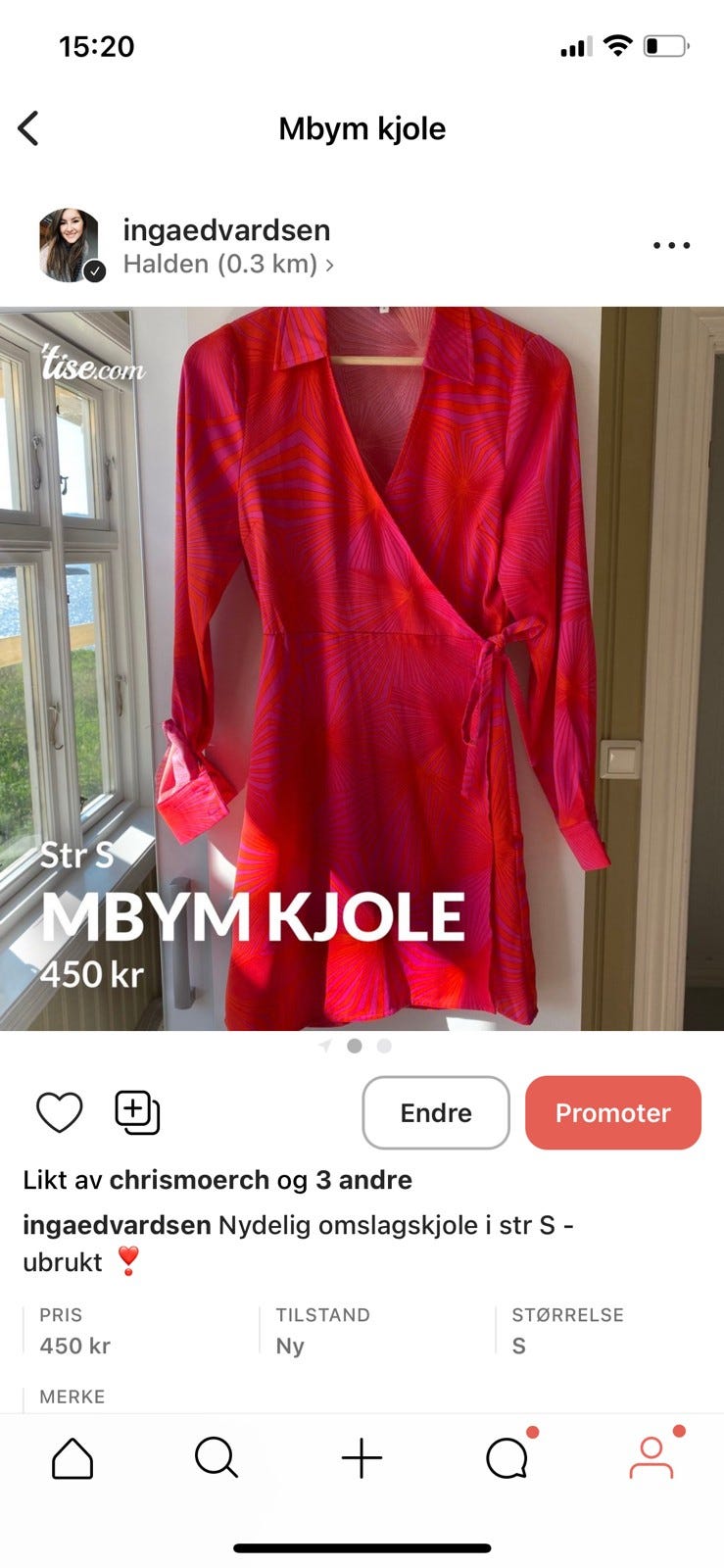Open the Mbym kjole title header

pyautogui.click(x=362, y=127)
